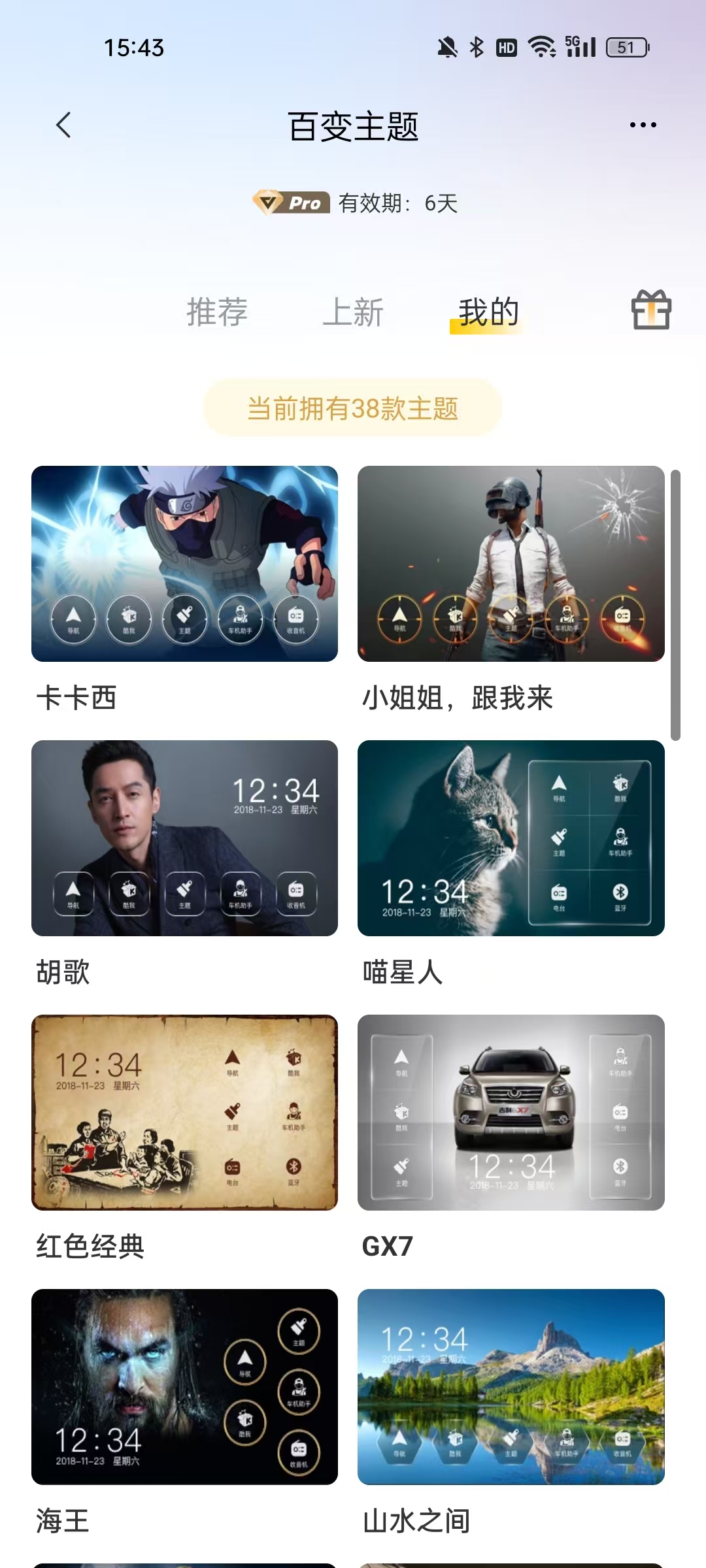
Task: Open the three-dot overflow menu
Action: click(x=643, y=125)
